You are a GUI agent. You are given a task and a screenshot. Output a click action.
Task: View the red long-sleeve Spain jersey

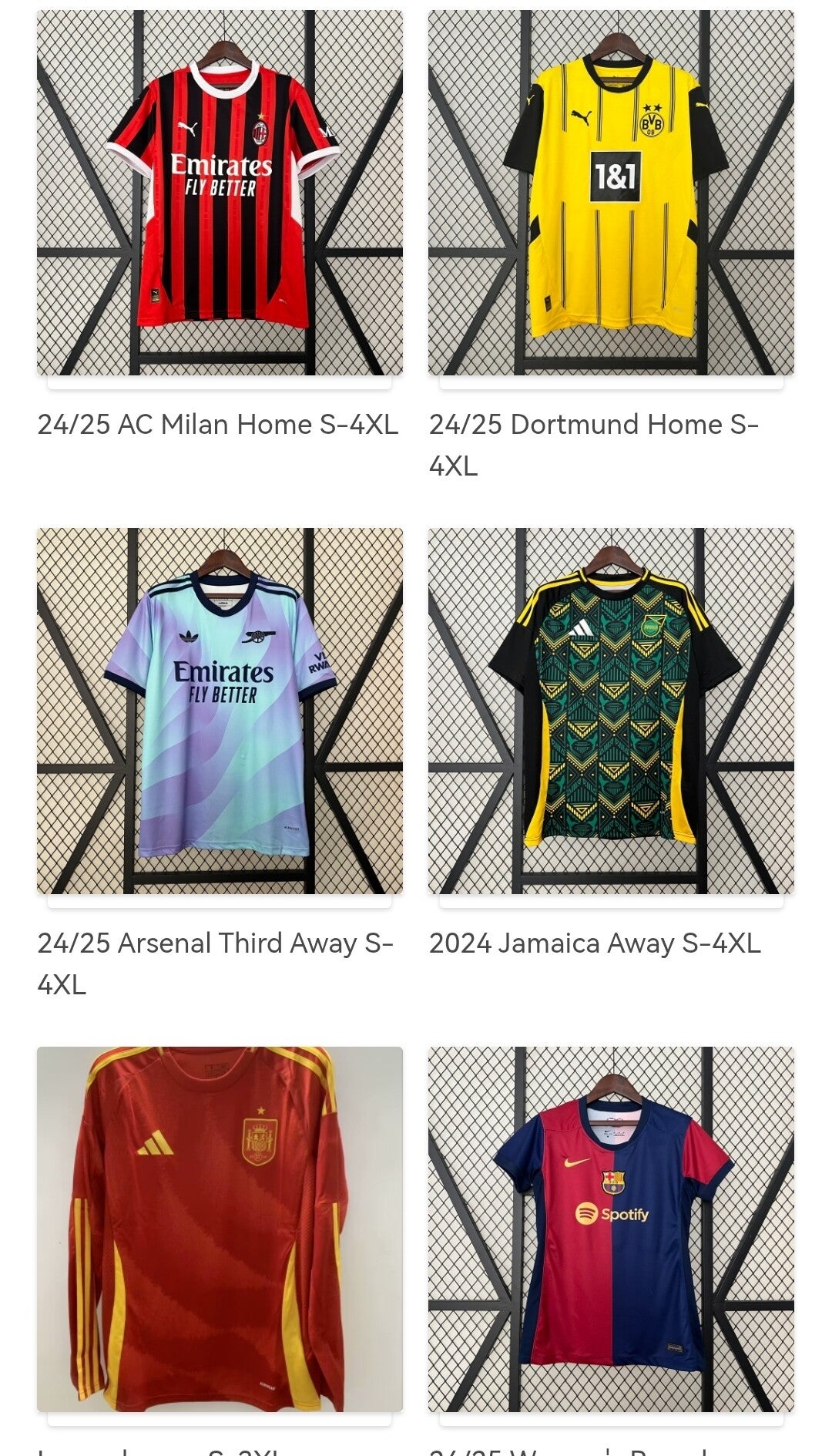(220, 1229)
